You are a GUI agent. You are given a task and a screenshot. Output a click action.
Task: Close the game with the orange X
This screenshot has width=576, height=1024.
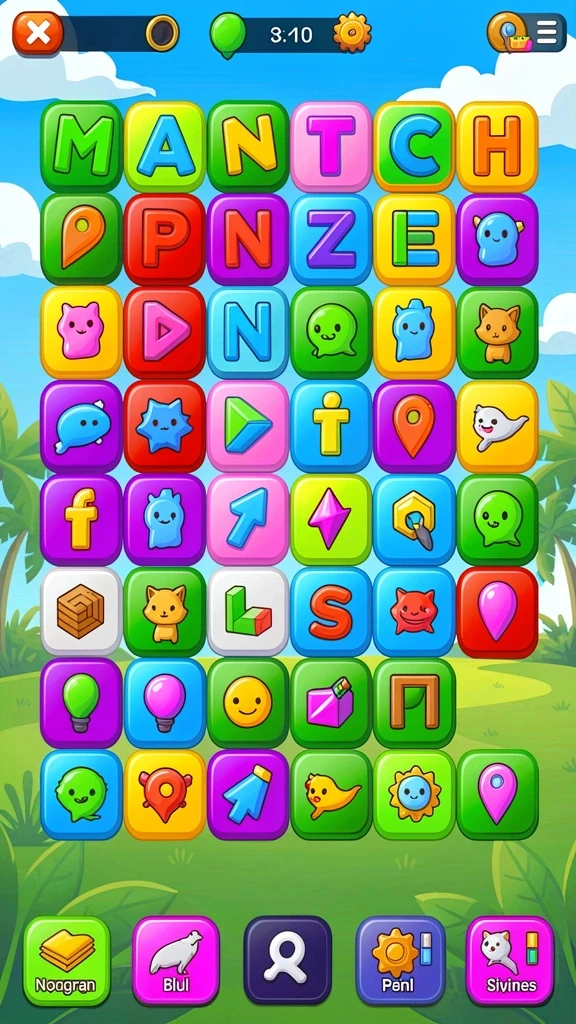click(38, 33)
